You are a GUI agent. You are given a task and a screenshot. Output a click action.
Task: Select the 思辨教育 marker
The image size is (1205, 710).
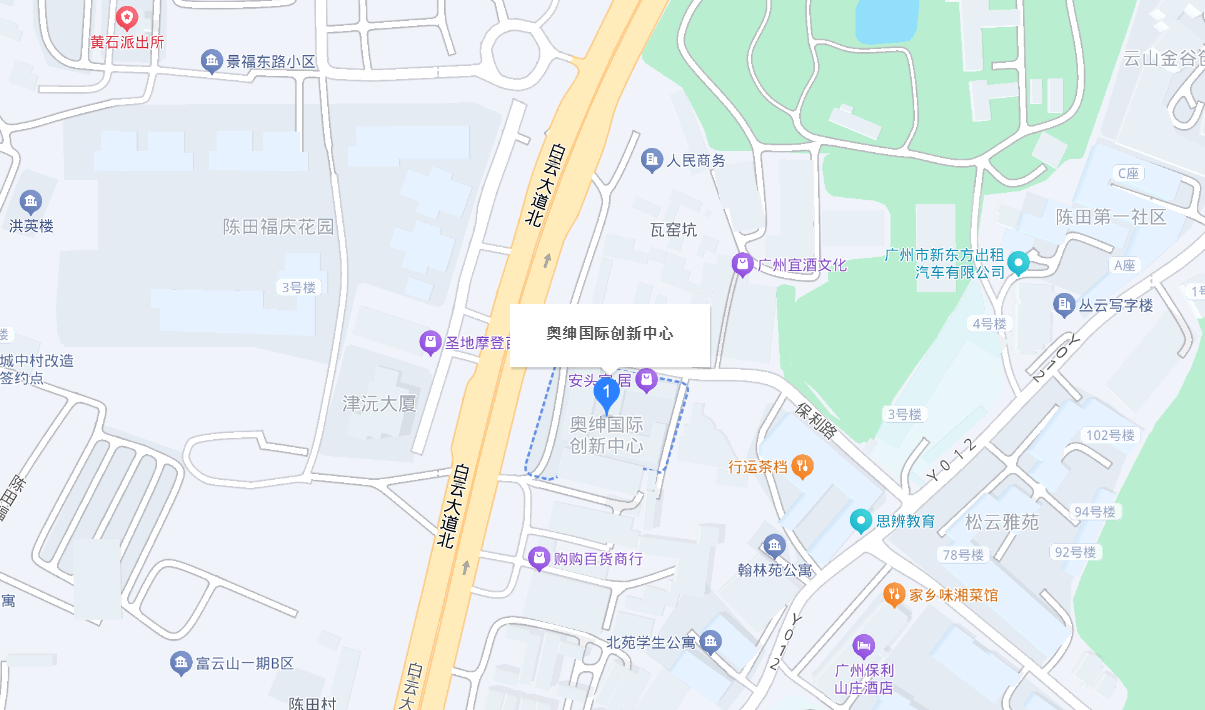tap(860, 521)
